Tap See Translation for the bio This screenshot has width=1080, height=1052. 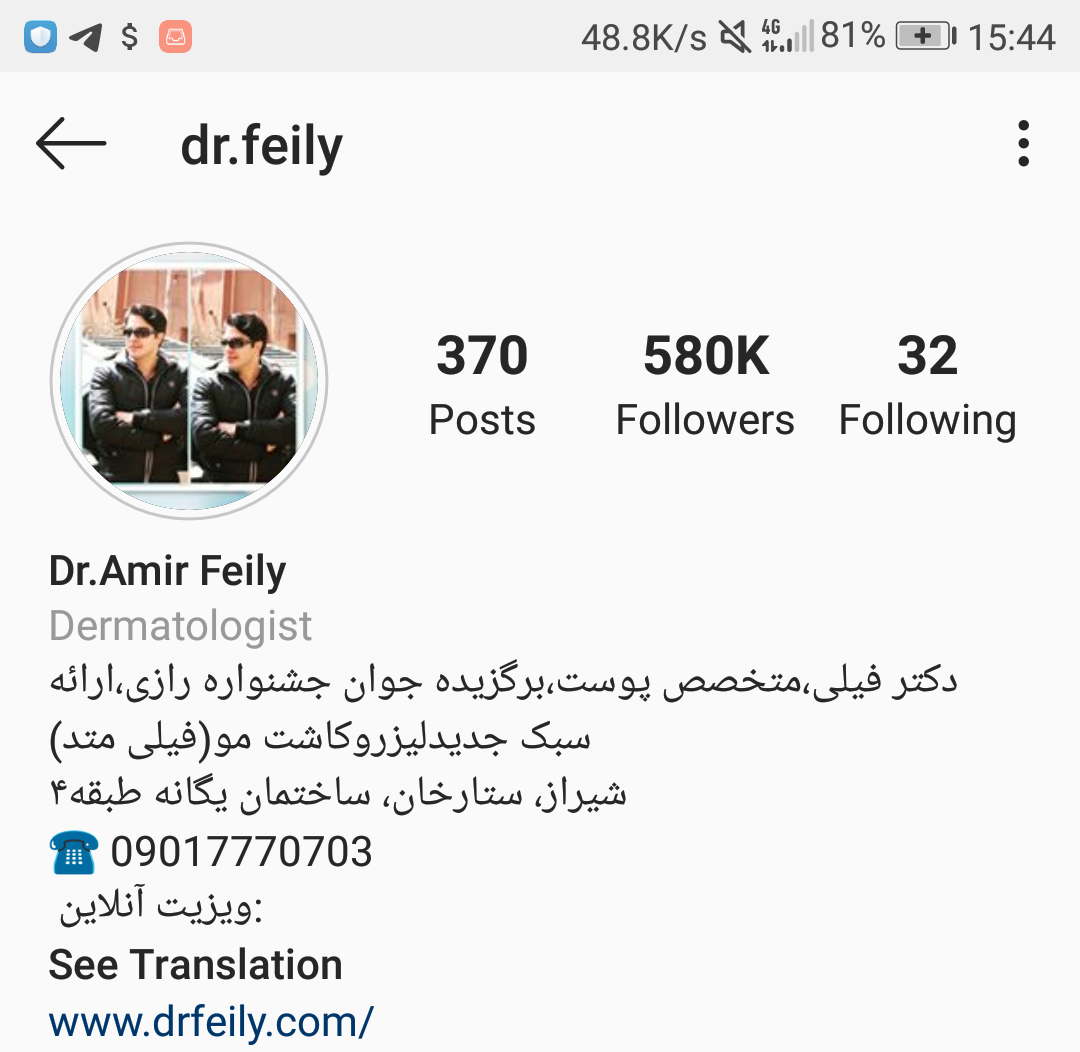[x=195, y=965]
